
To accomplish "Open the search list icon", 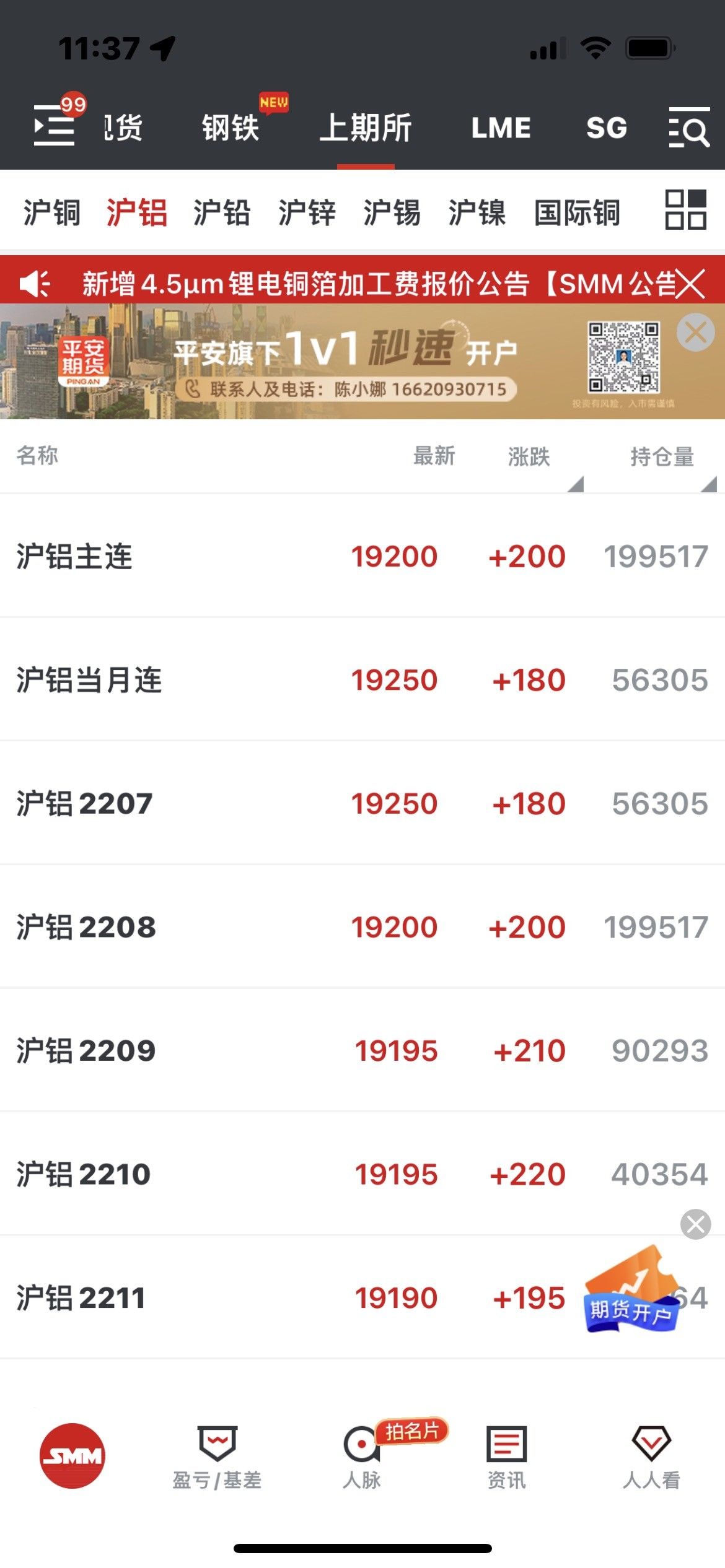I will [688, 127].
